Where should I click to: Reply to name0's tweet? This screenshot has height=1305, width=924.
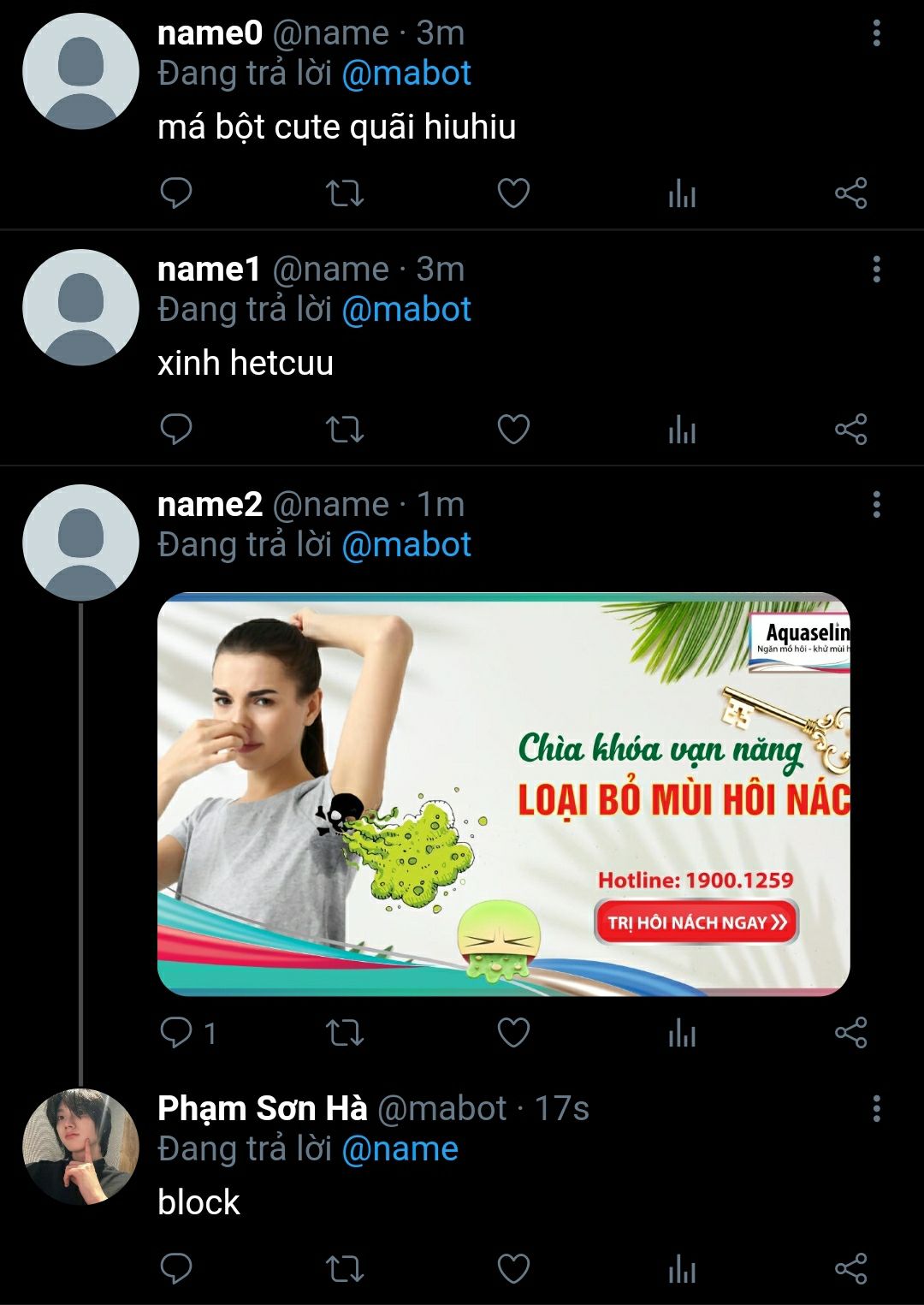coord(176,193)
